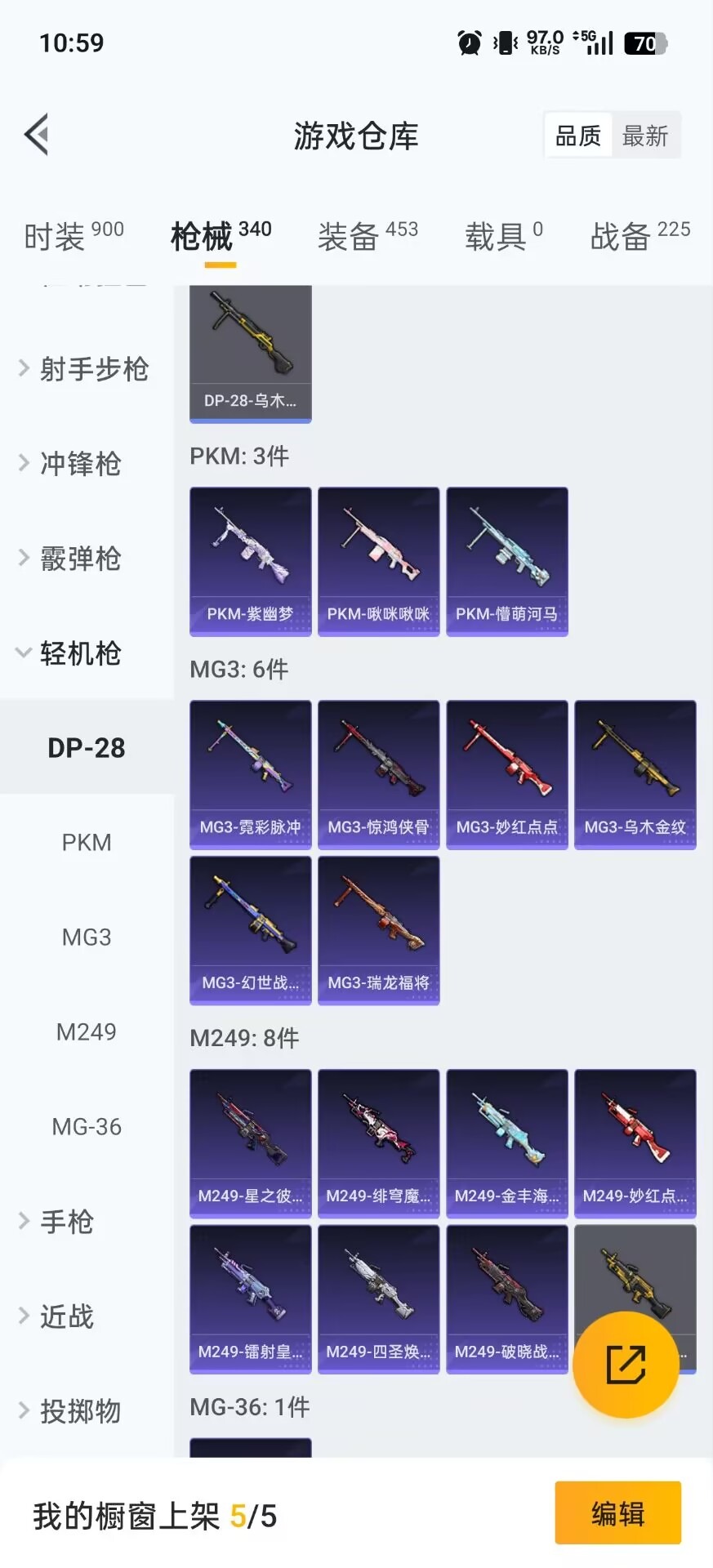Switch sorting to 品质
This screenshot has width=713, height=1568.
(x=577, y=136)
